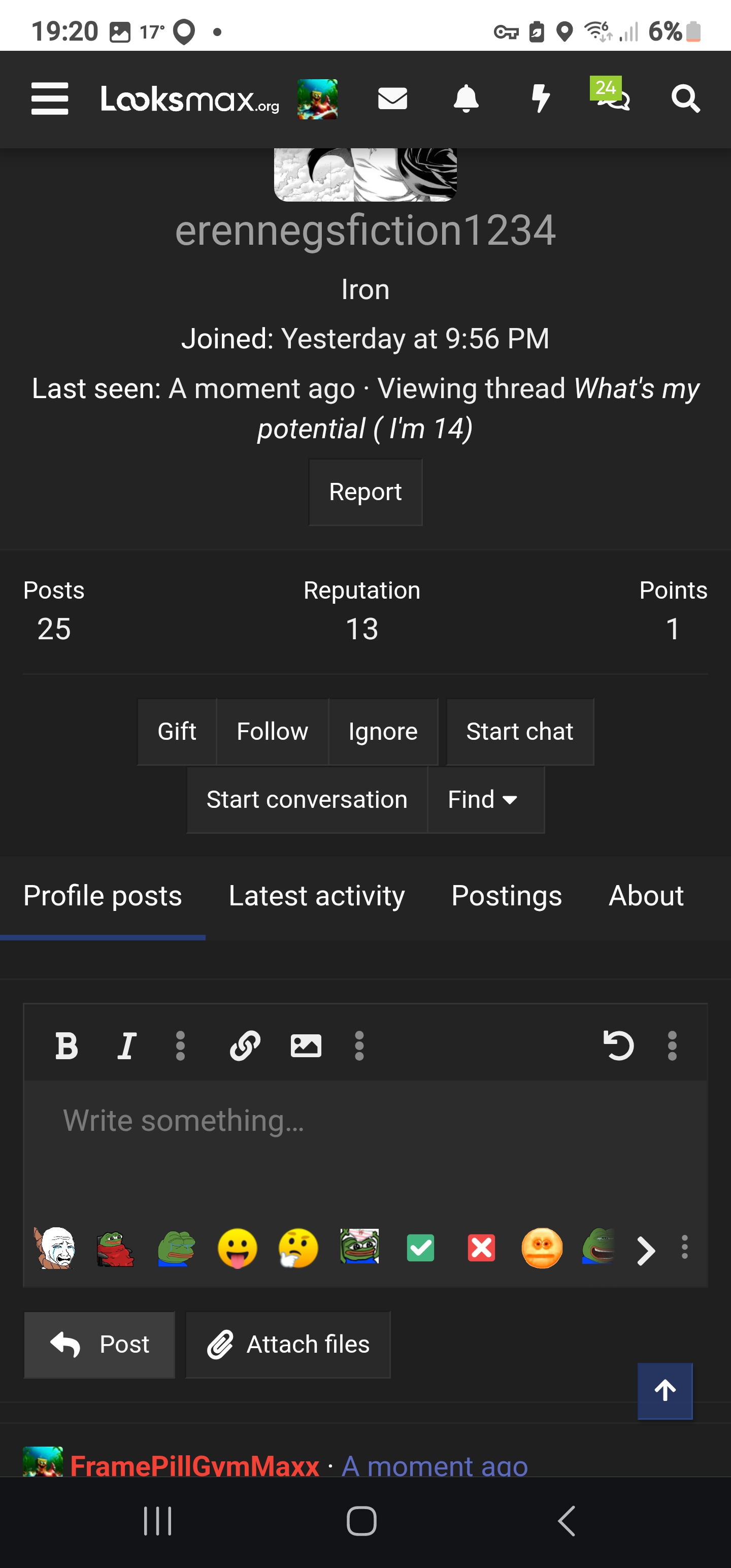Open the search magnifier
Image resolution: width=731 pixels, height=1568 pixels.
coord(685,99)
